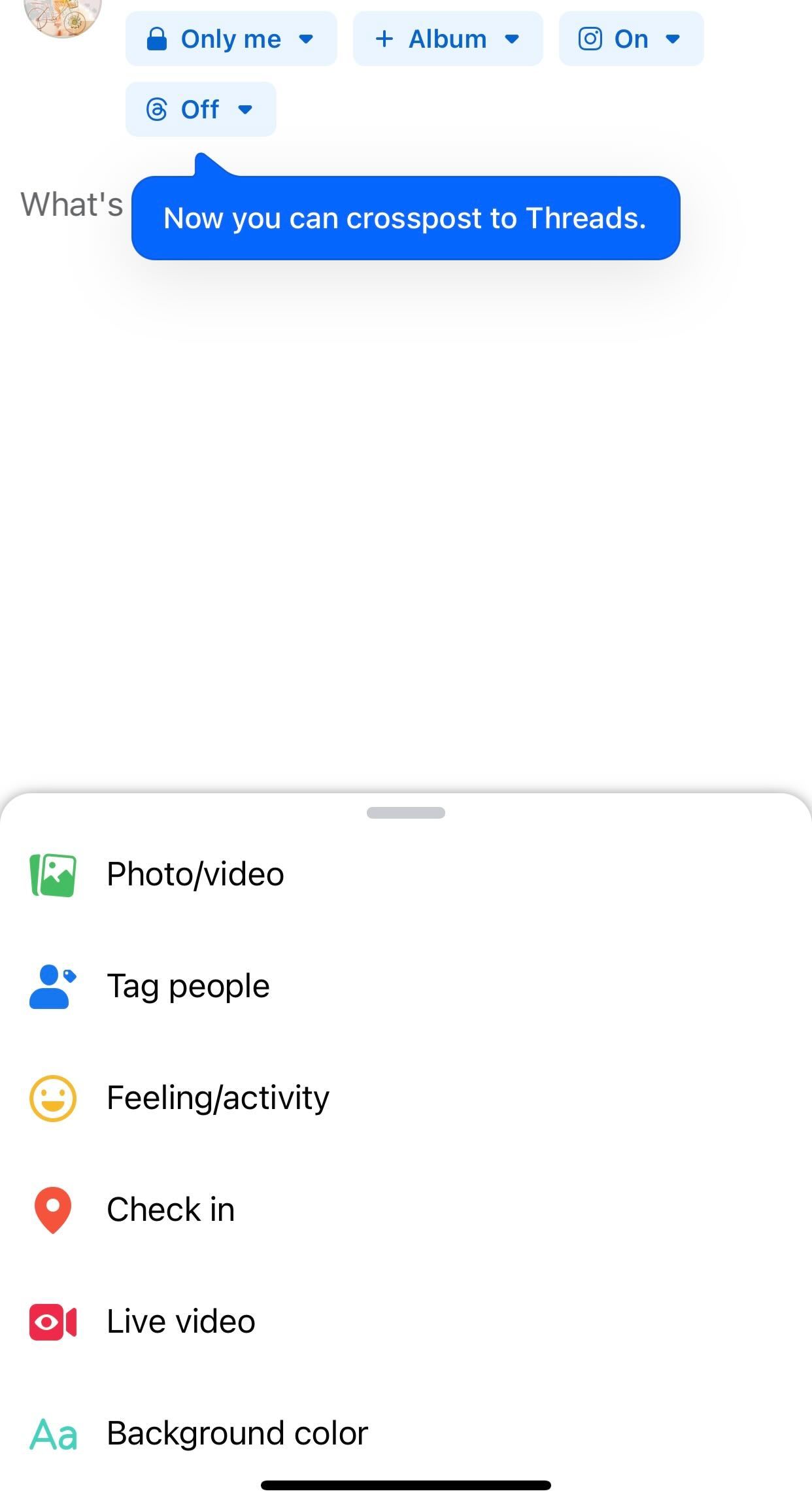Click the Threads icon in the sharing bar
Viewport: 812px width, 1506px height.
pyautogui.click(x=158, y=110)
